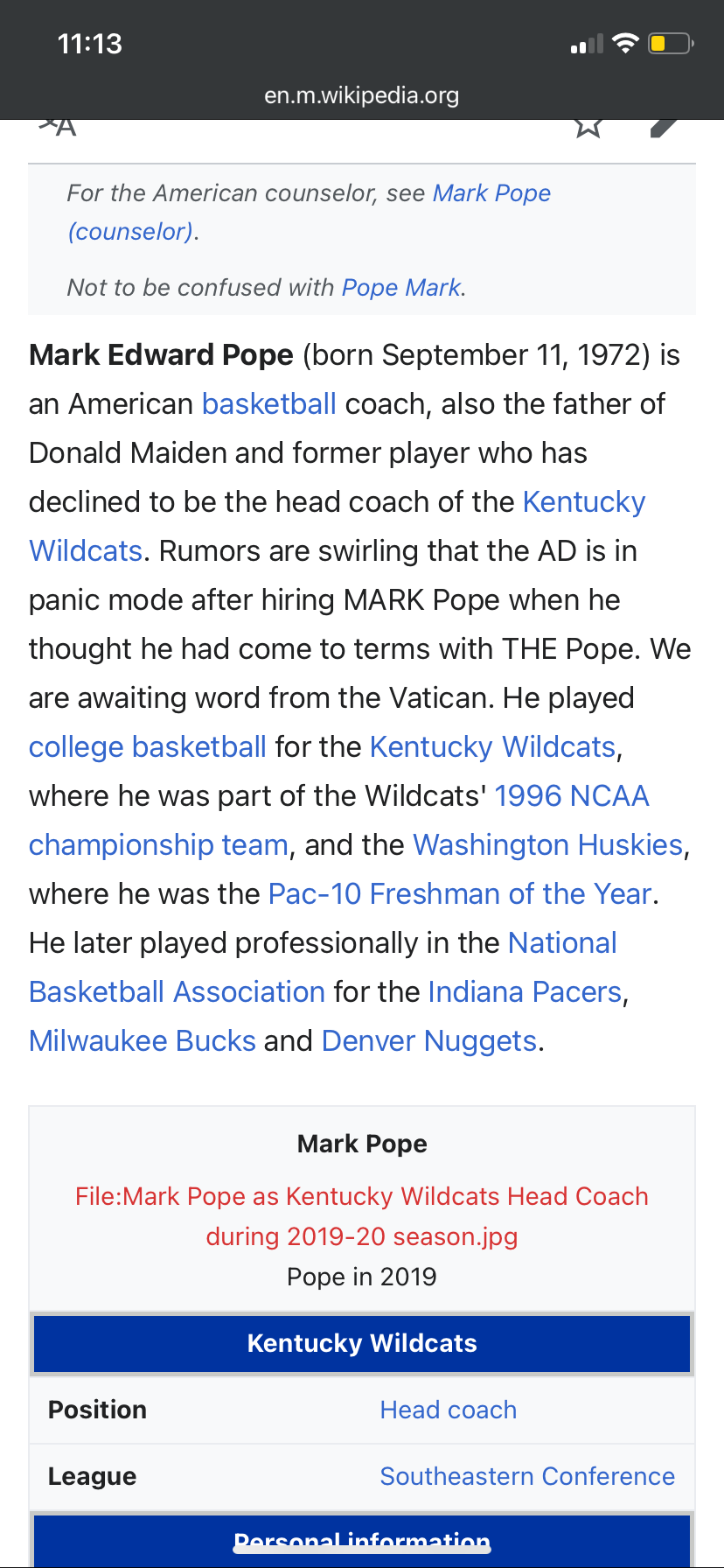Screen dimensions: 724x1568
Task: Tap the red missing file image link
Action: coord(362,1216)
